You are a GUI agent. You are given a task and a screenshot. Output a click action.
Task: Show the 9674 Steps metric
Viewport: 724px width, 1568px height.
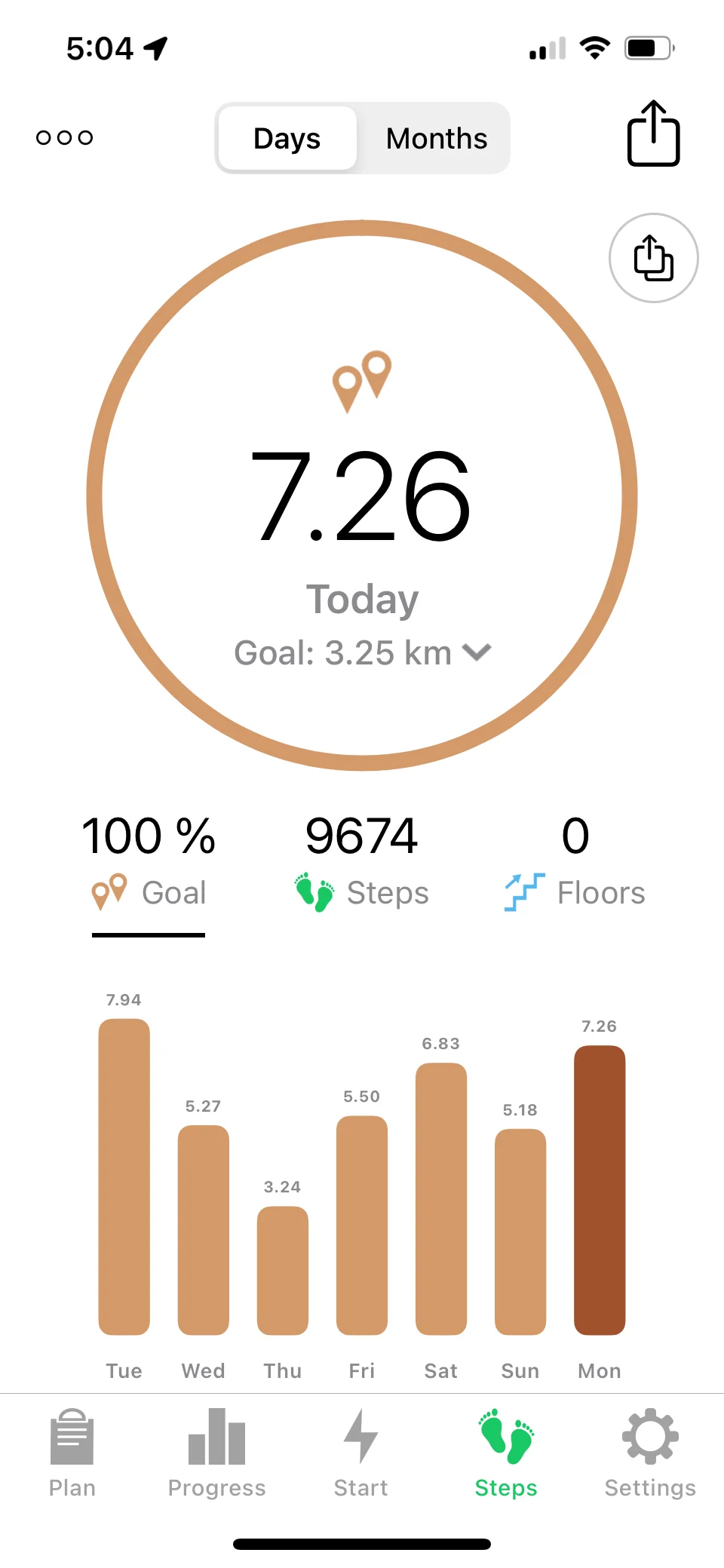coord(362,862)
